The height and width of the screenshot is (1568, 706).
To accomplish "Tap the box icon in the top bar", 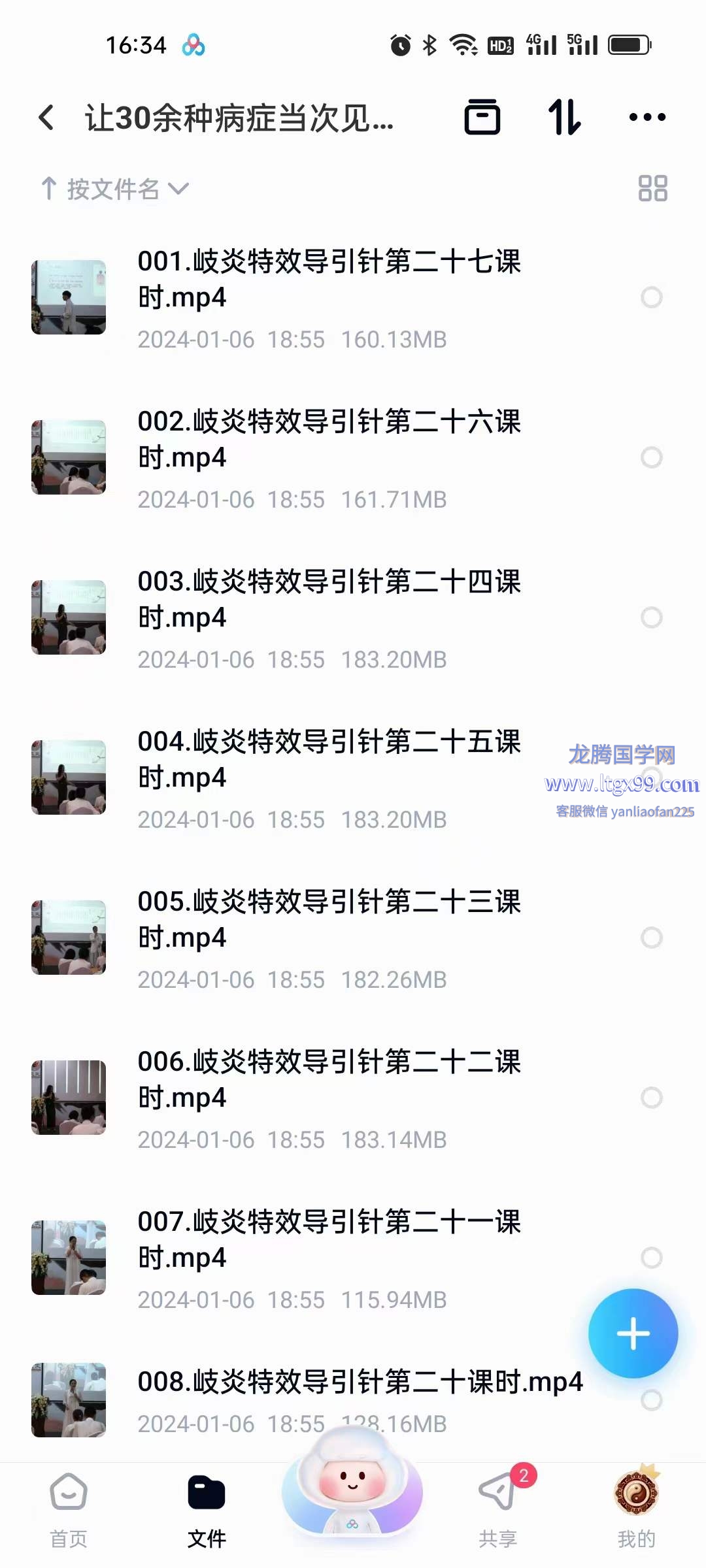I will (x=482, y=118).
